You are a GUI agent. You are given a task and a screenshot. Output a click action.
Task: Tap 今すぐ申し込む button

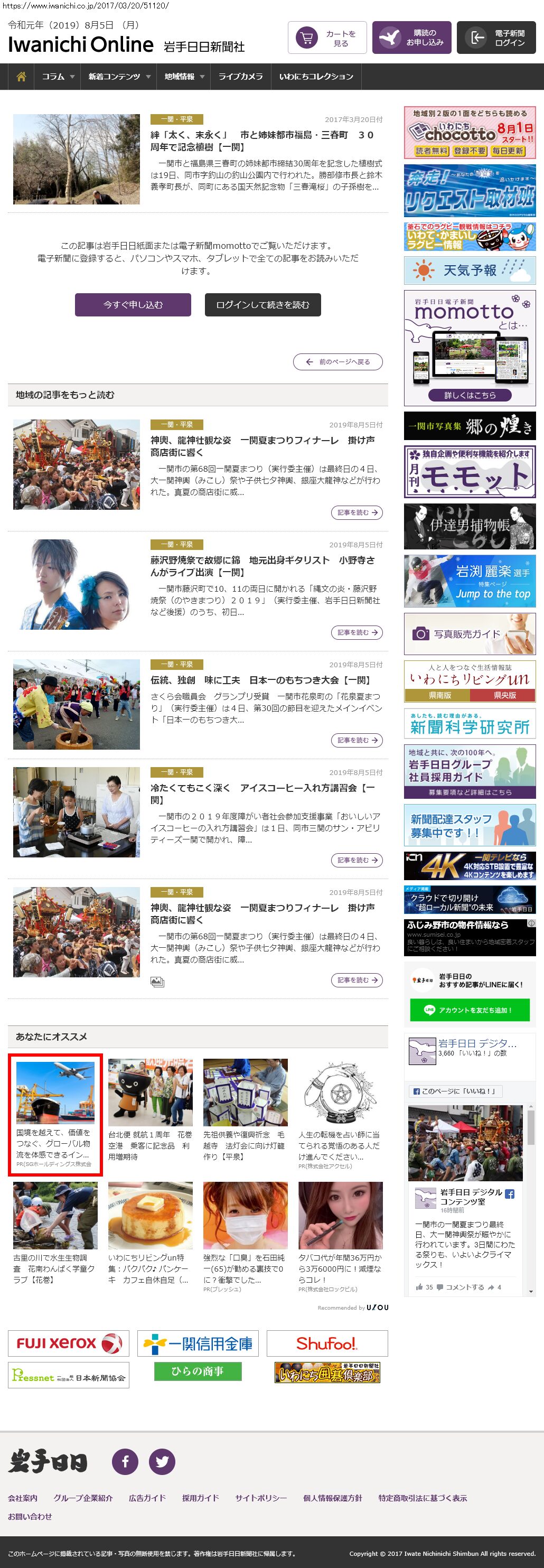coord(133,305)
